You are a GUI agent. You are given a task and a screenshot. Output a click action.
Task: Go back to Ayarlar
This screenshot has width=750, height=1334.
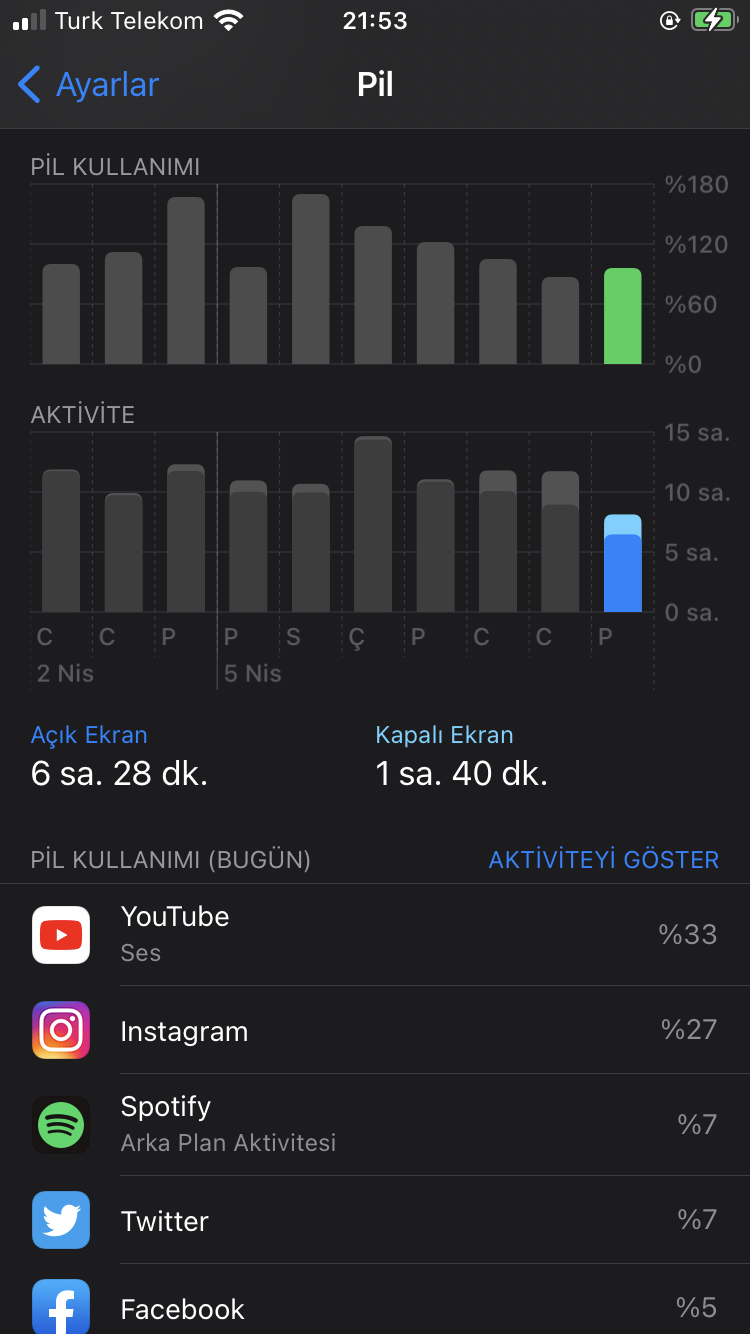coord(89,85)
